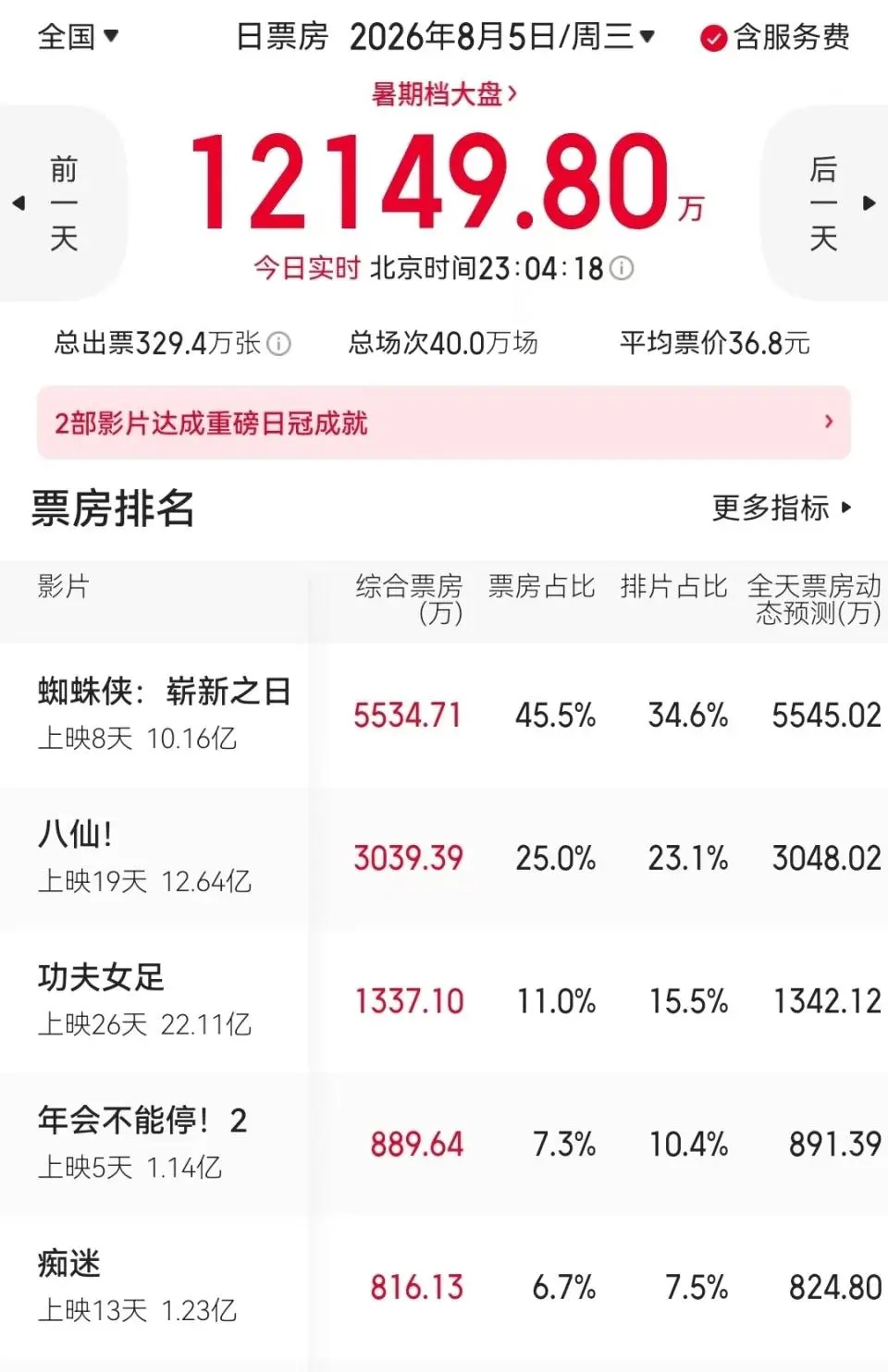Go to the next day (后一天)

(x=824, y=203)
